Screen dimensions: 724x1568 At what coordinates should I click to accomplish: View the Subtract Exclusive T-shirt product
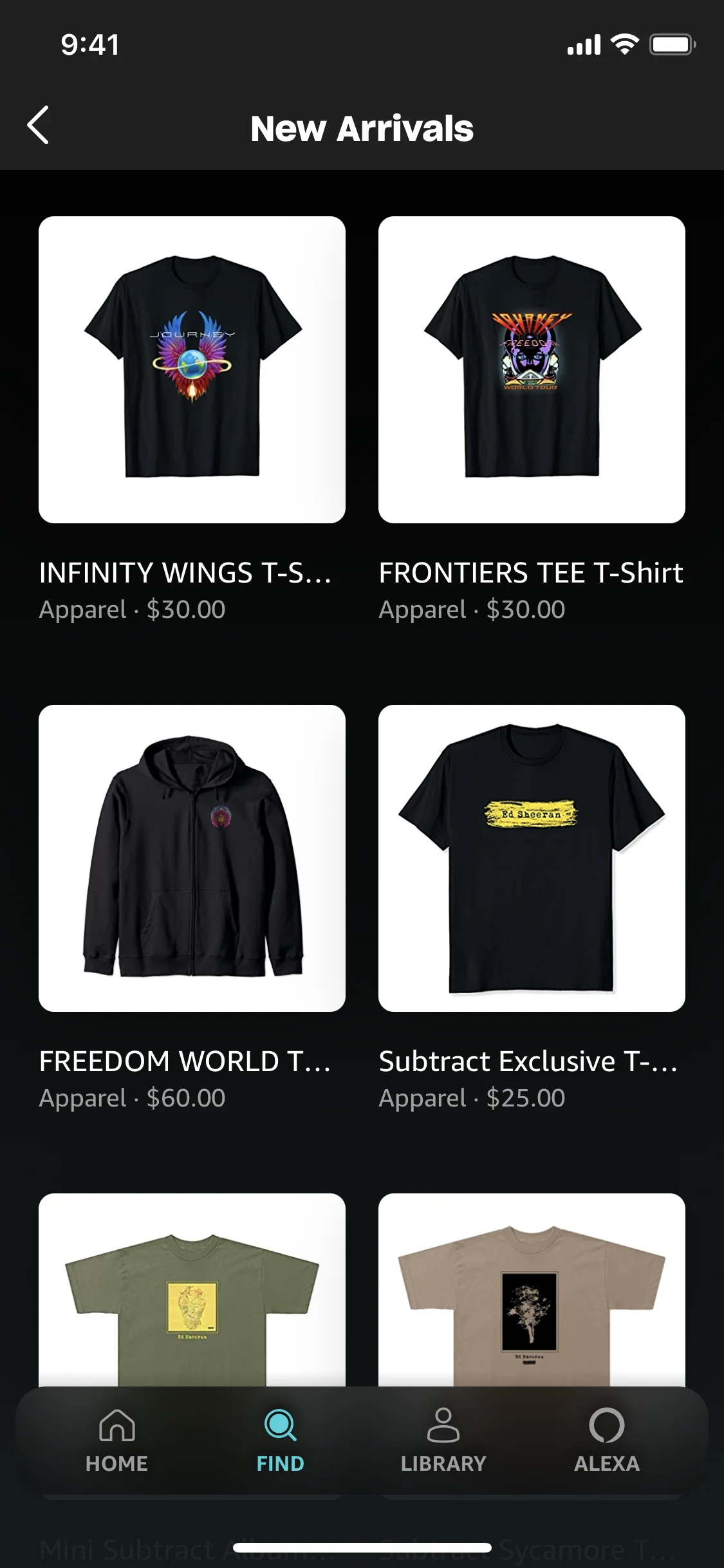532,858
